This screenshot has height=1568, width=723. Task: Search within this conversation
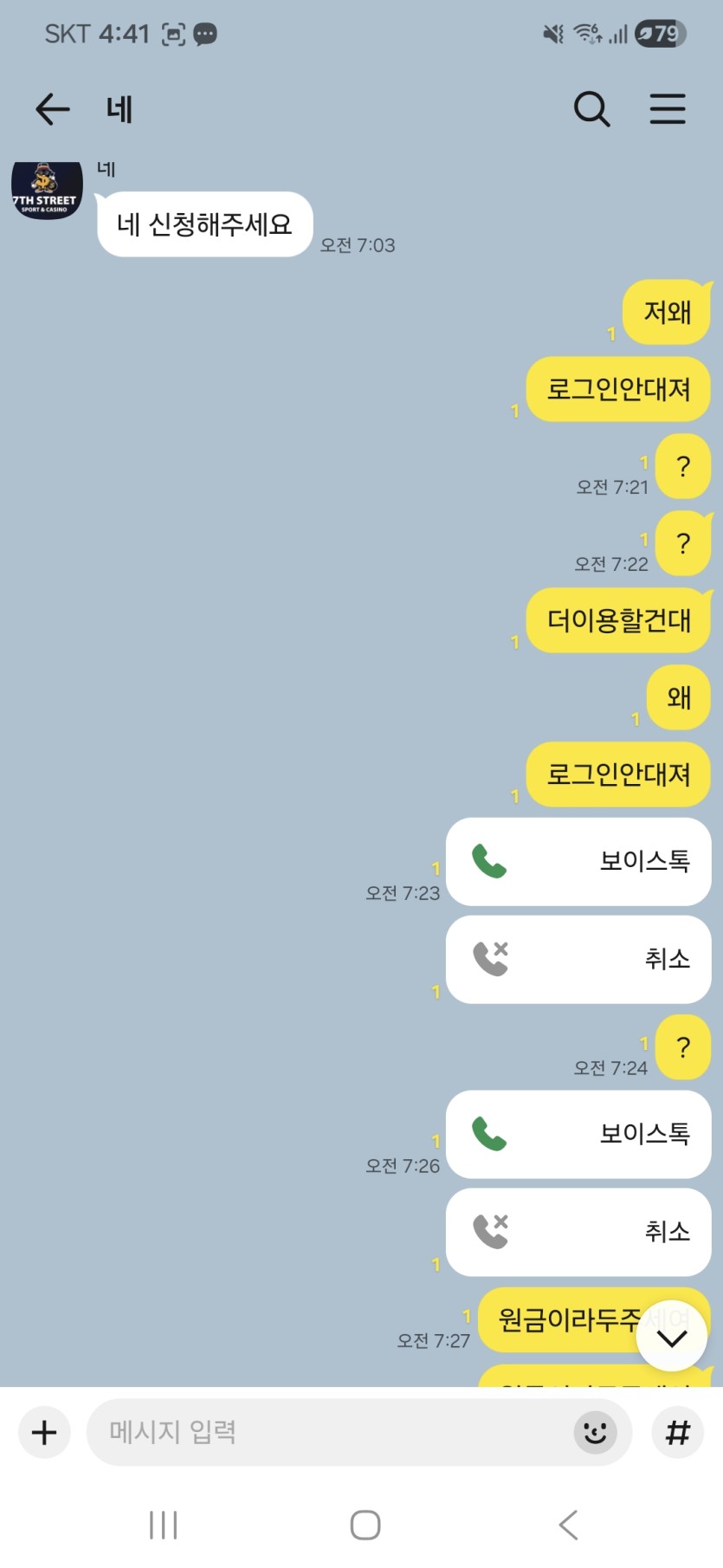pos(592,109)
